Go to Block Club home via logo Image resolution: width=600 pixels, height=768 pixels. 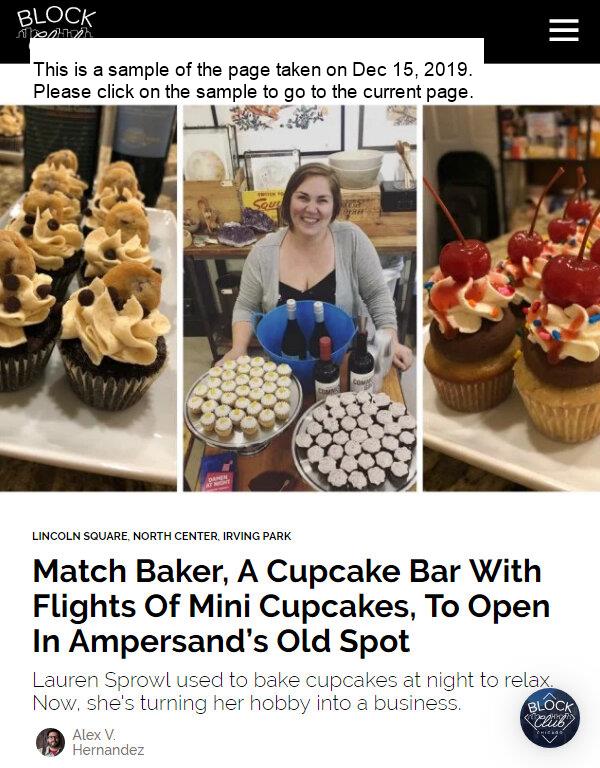(56, 20)
